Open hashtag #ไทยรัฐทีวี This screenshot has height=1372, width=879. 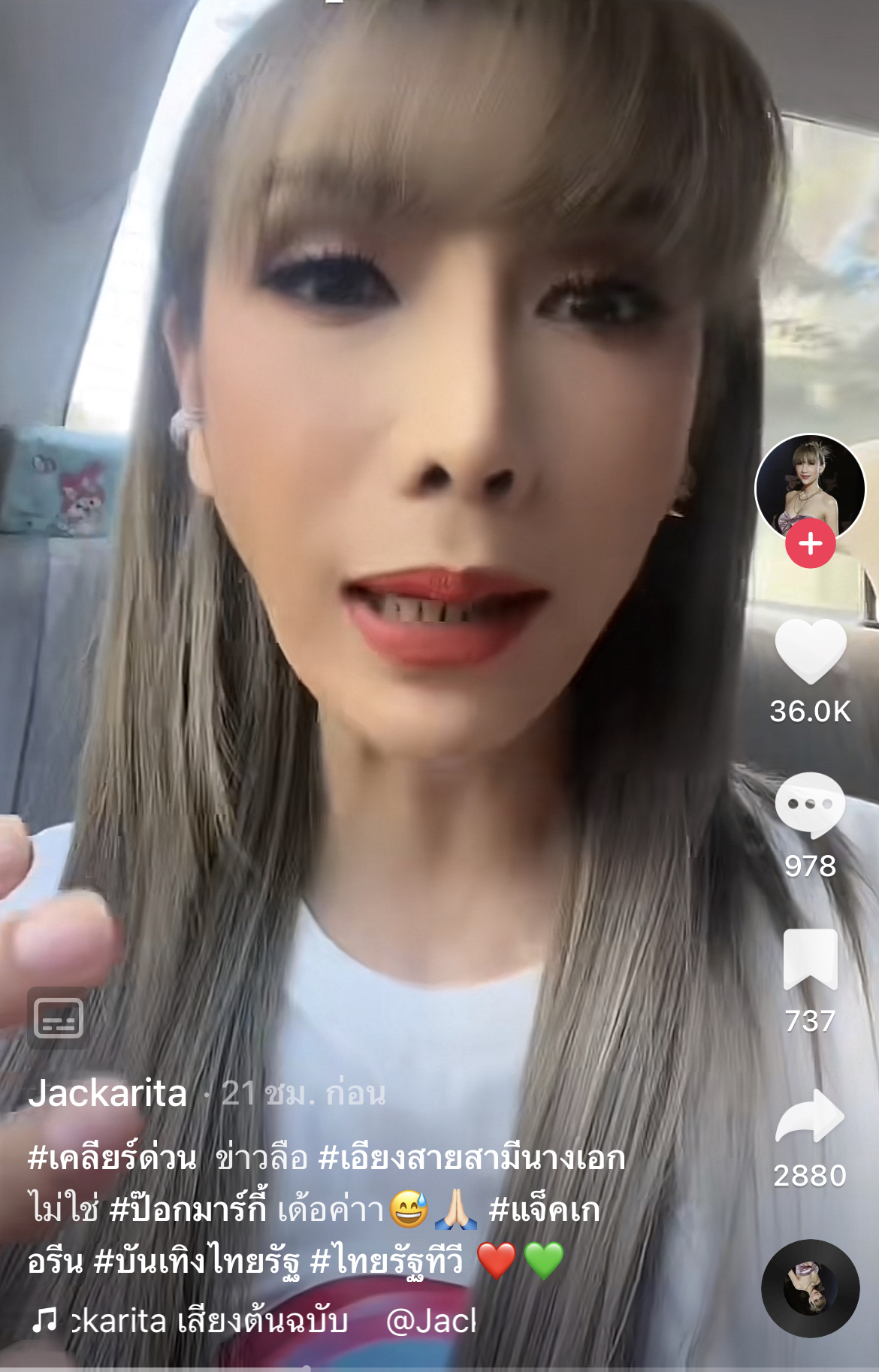tap(387, 1260)
